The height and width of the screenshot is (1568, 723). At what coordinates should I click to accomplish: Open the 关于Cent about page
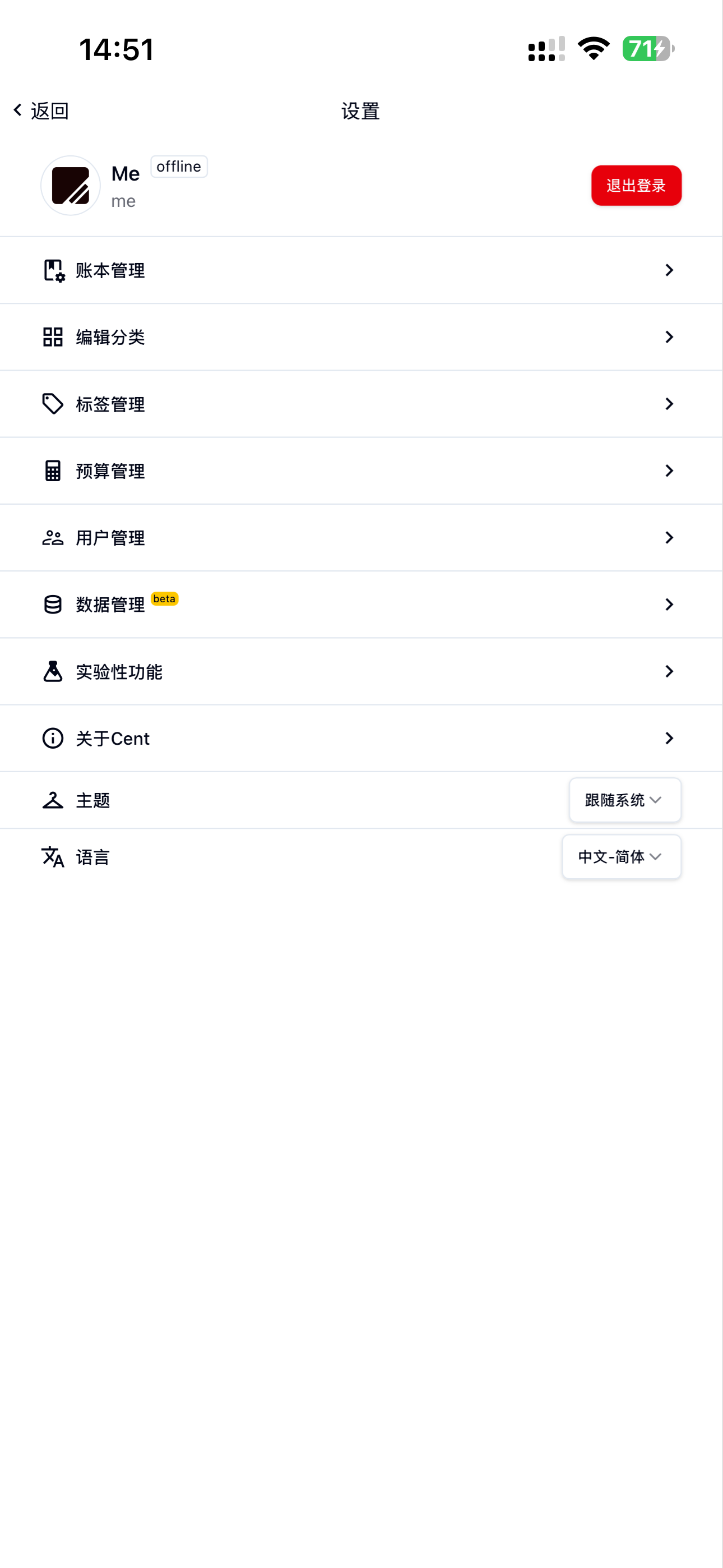coord(360,739)
